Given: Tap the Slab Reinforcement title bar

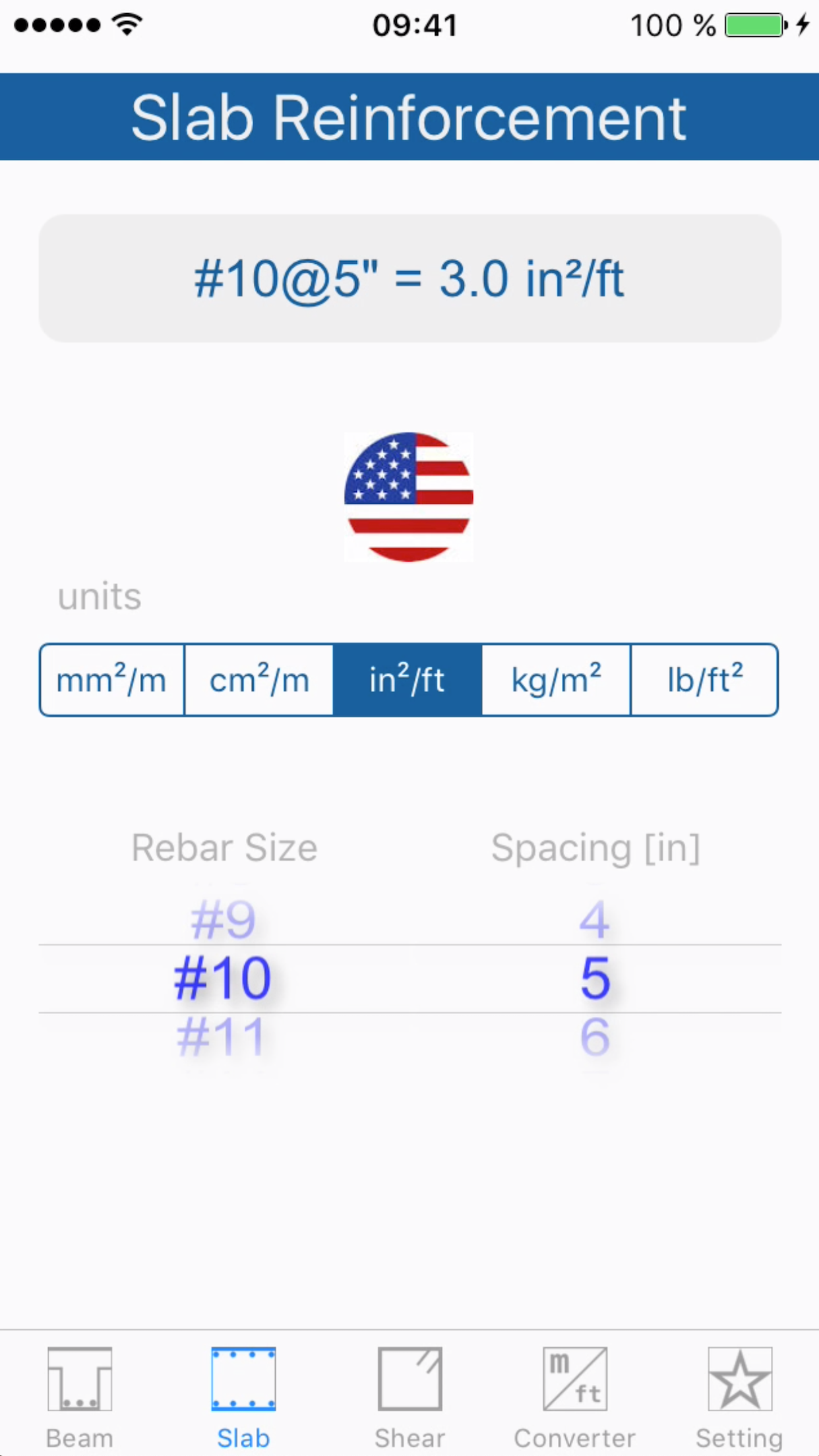Looking at the screenshot, I should point(409,117).
